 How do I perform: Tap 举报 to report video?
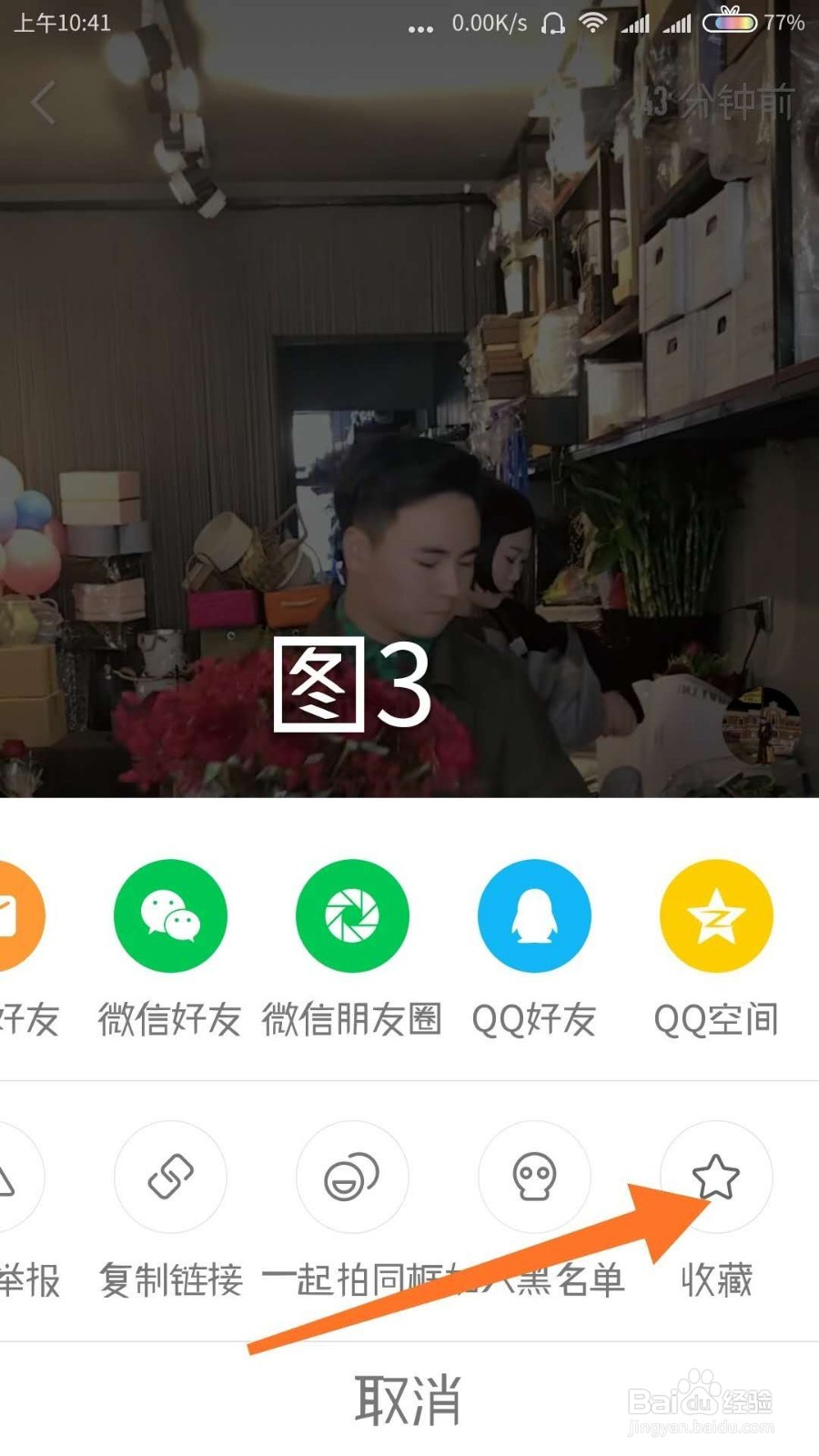point(14,1178)
